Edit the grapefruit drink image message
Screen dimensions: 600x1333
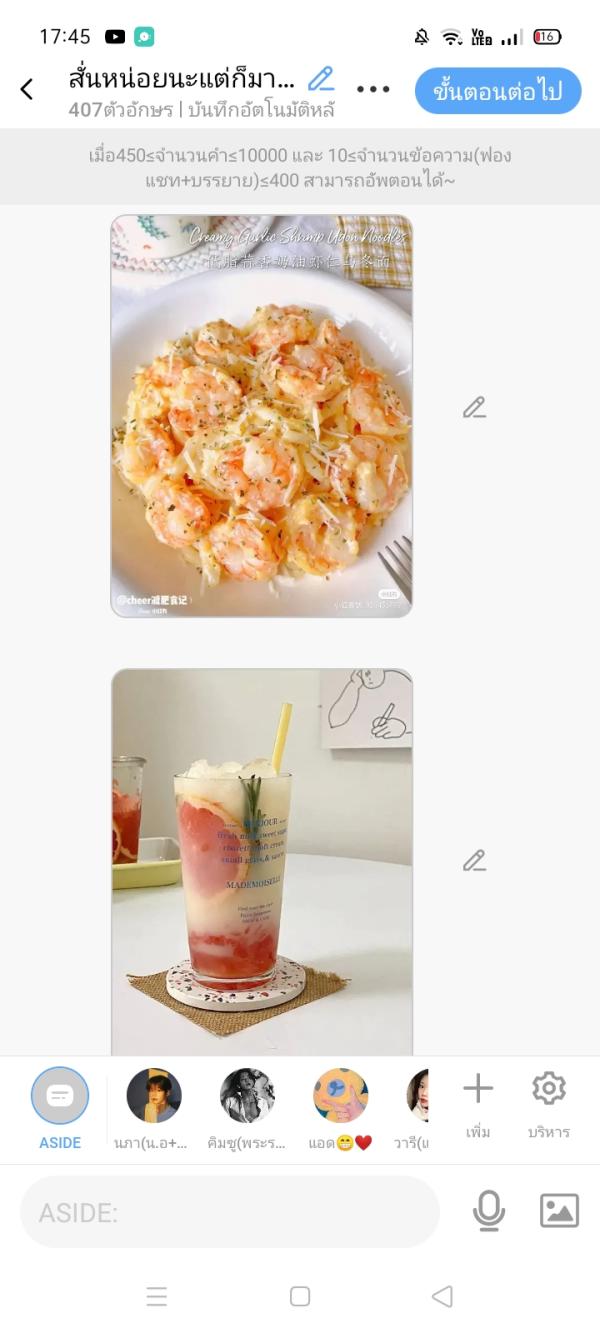tap(474, 861)
